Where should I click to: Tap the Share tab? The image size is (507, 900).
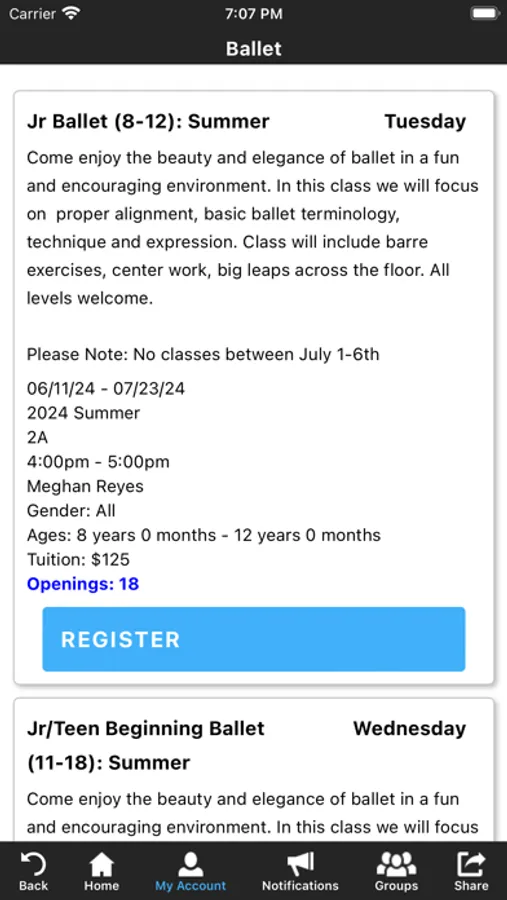471,871
